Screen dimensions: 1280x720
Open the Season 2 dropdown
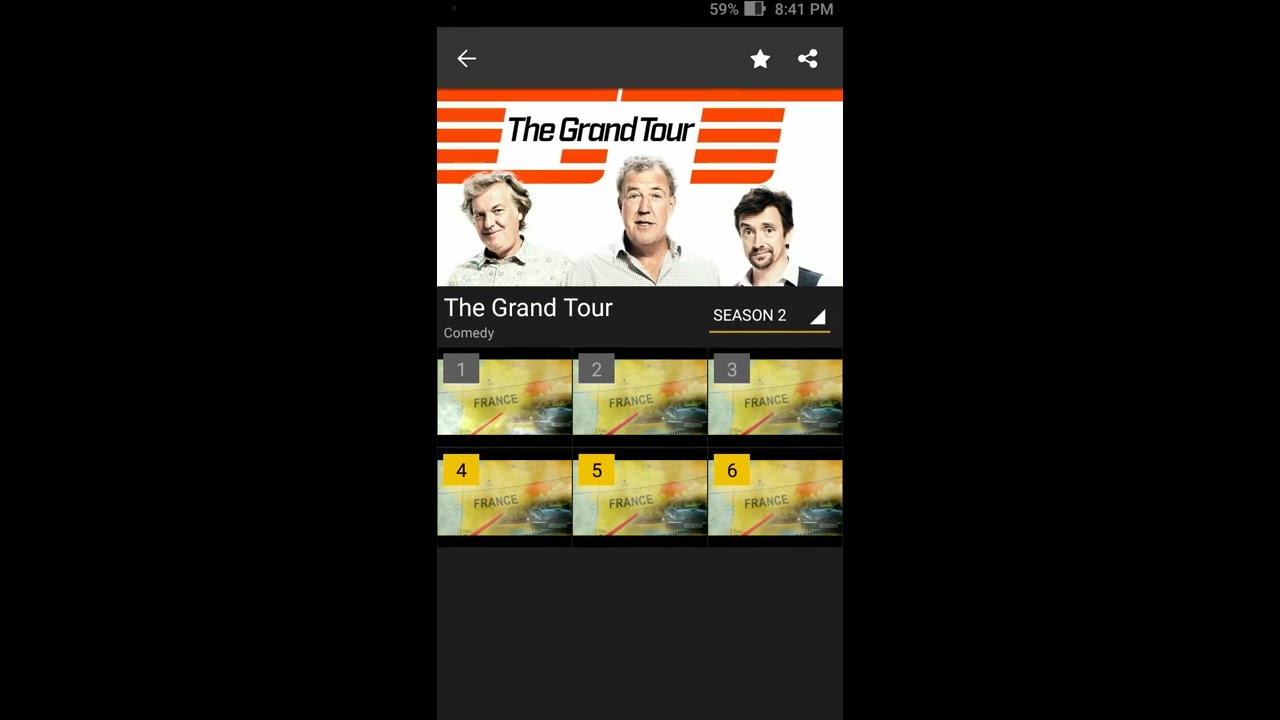point(768,316)
